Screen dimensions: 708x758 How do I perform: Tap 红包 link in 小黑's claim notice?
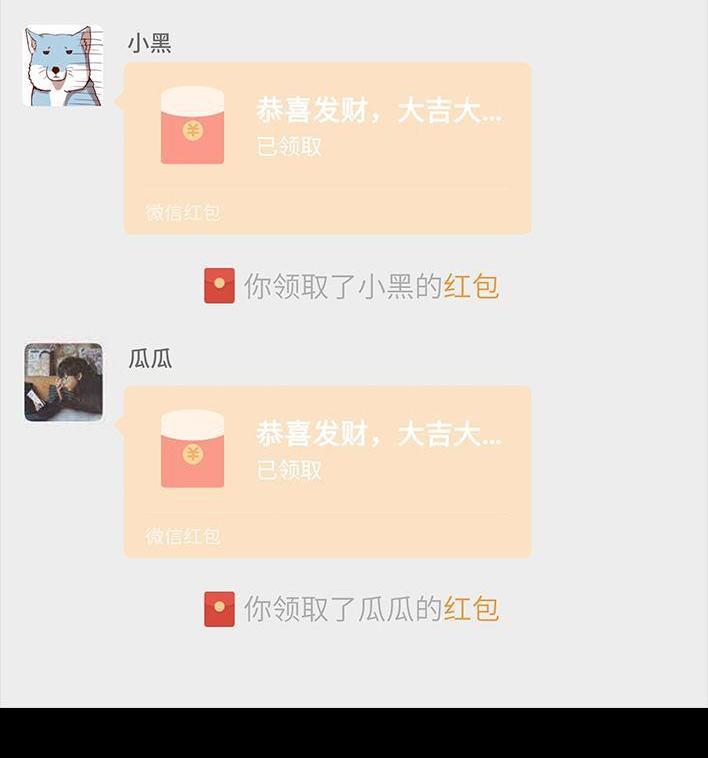471,287
